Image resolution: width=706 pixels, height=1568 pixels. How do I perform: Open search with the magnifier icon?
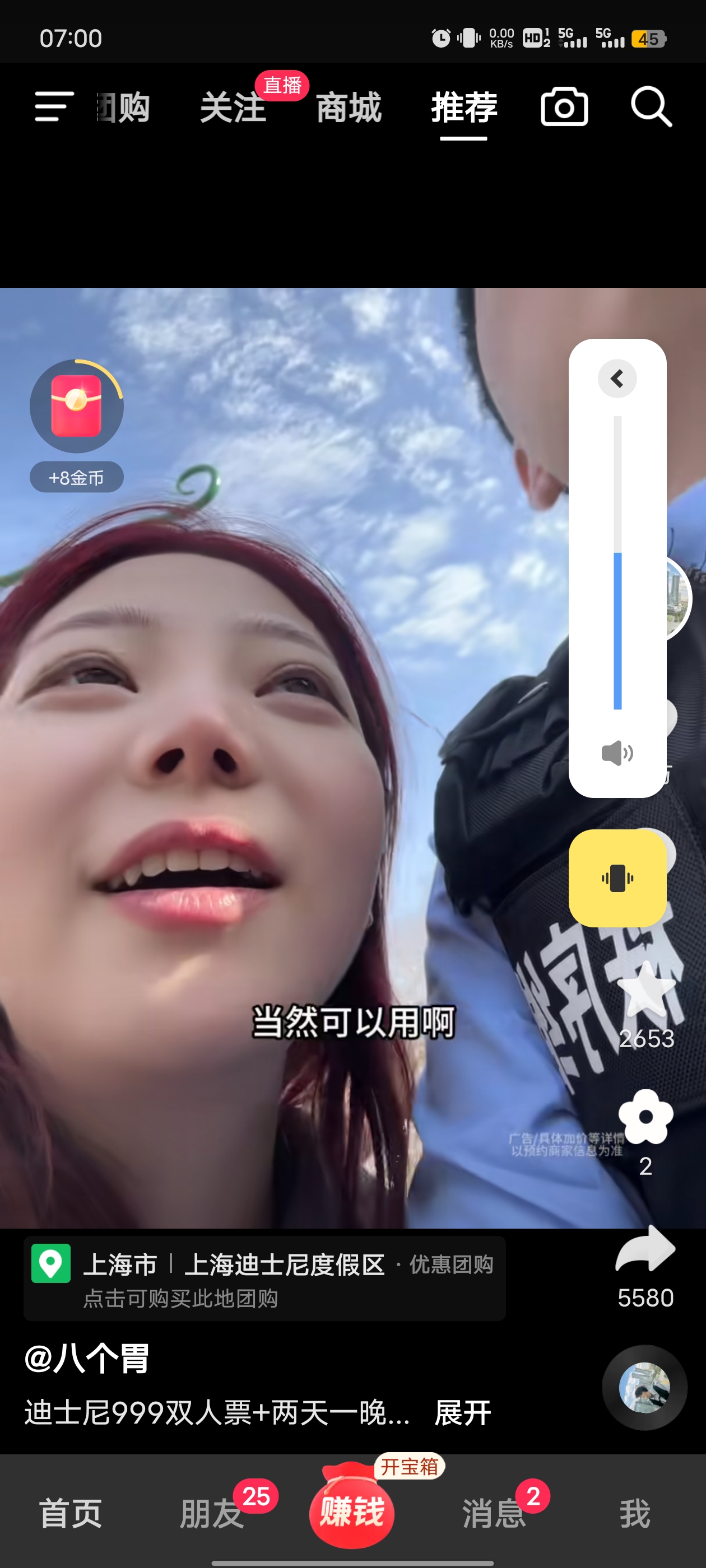(651, 107)
